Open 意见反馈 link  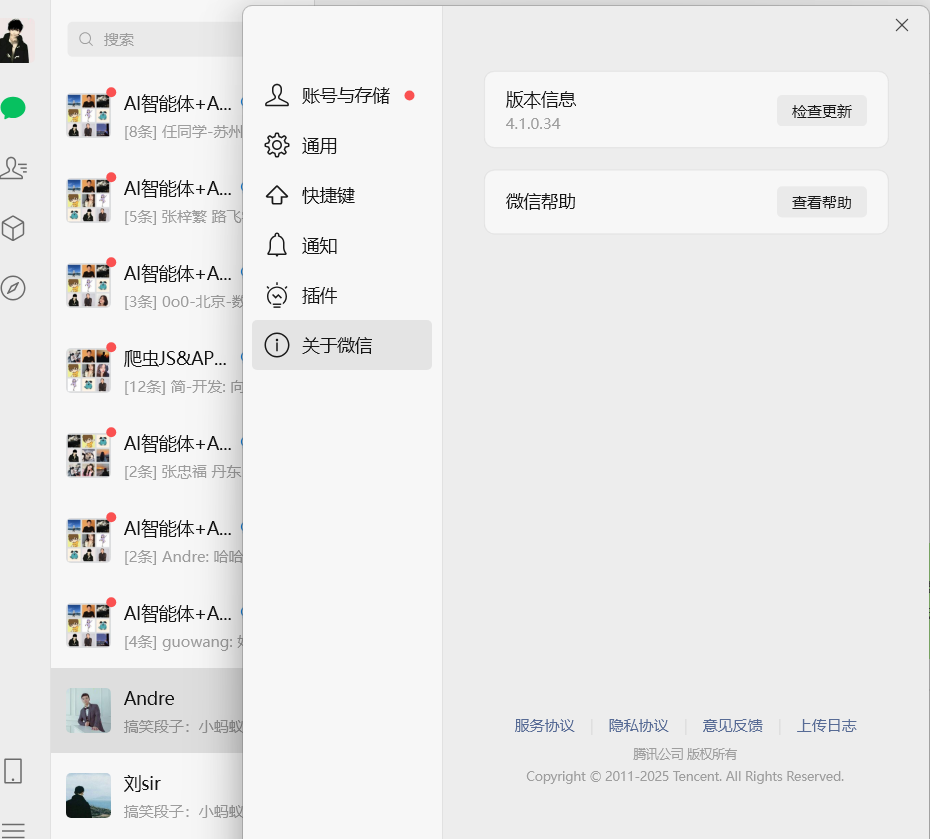[732, 726]
